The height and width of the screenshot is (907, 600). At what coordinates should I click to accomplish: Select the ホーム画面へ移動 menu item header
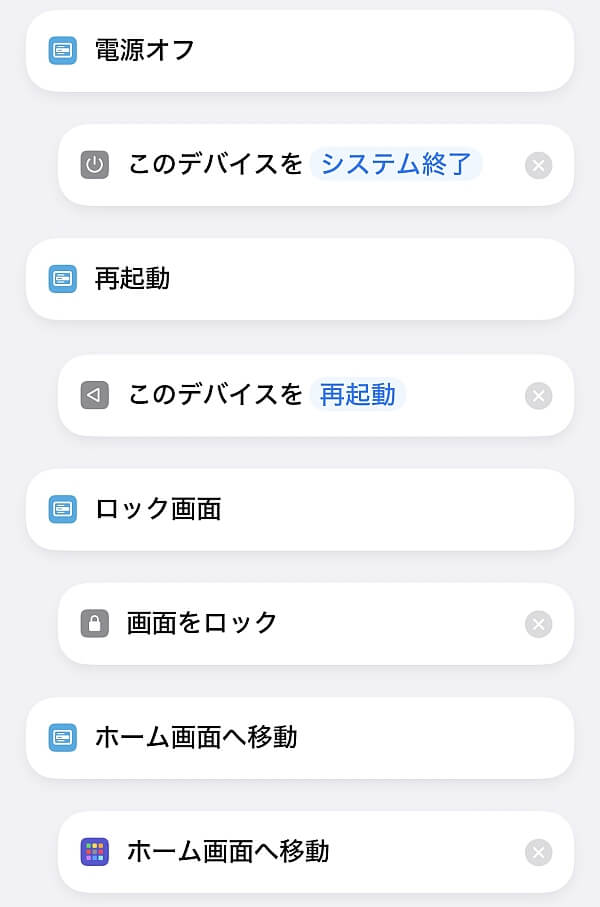[299, 738]
